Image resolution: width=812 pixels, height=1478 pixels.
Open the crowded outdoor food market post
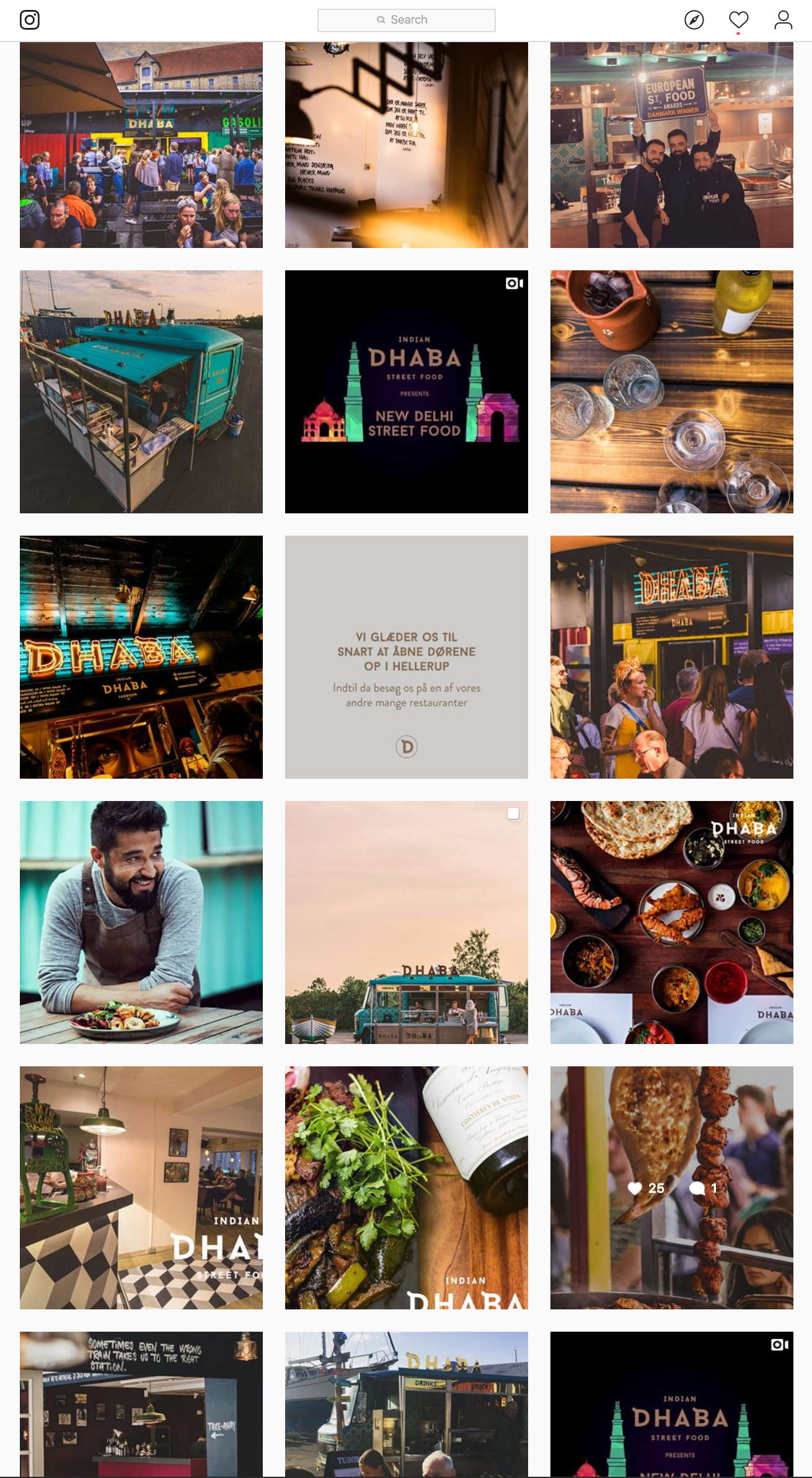click(141, 145)
